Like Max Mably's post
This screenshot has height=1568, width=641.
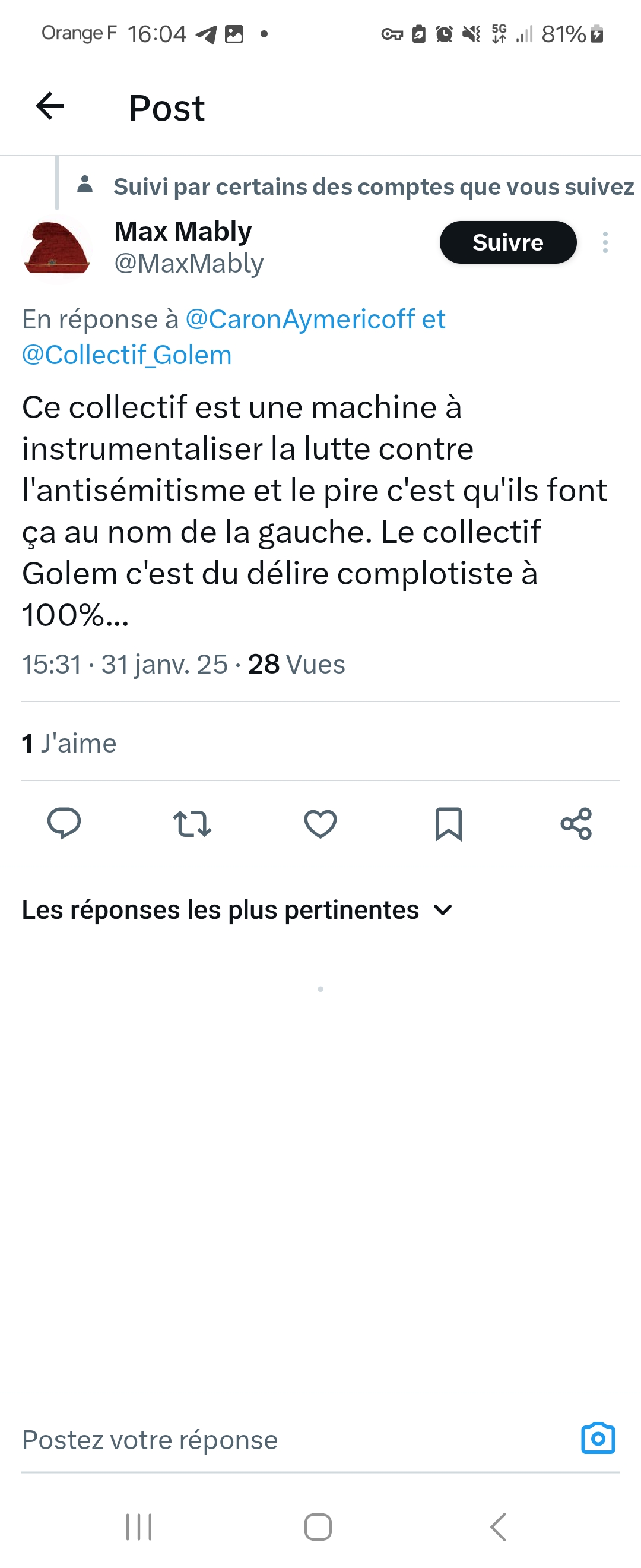320,824
